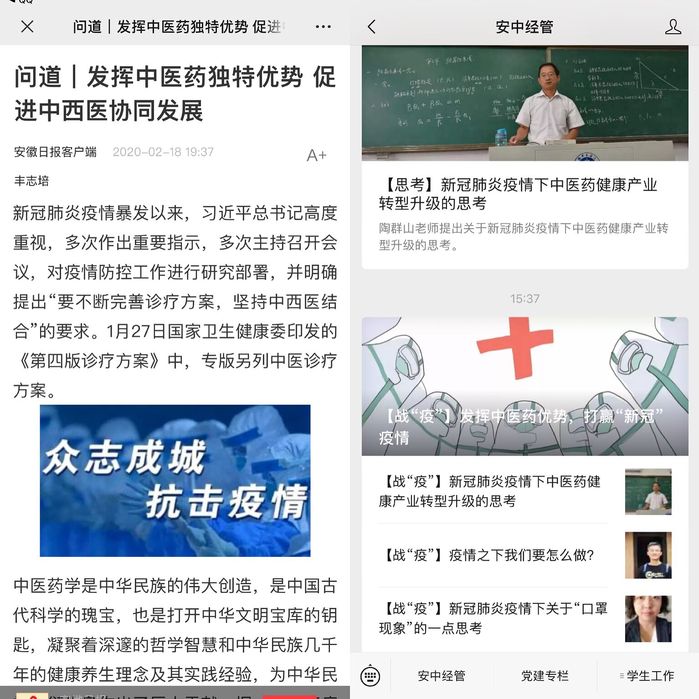The height and width of the screenshot is (699, 699).
Task: Open the 安中经管 account profile icon
Action: click(673, 27)
